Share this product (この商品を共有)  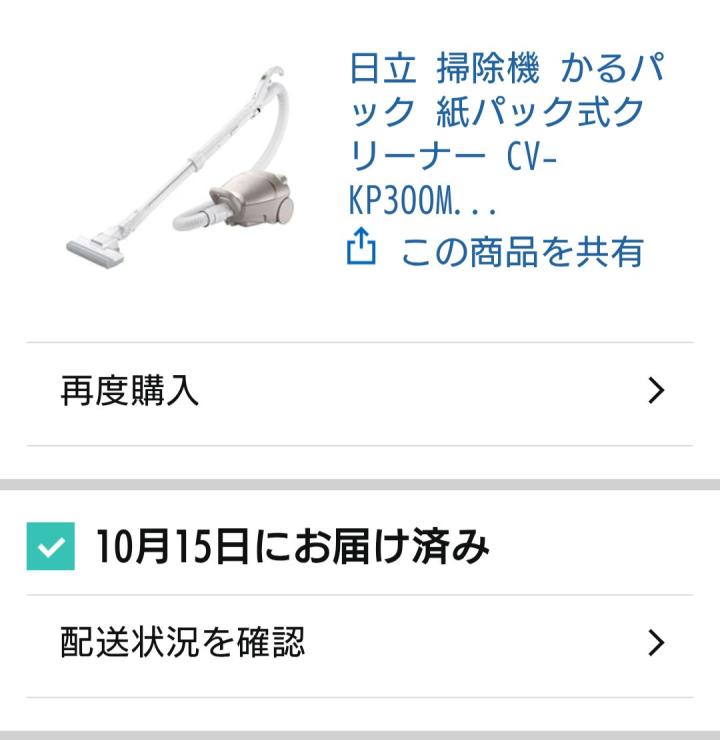click(x=497, y=250)
